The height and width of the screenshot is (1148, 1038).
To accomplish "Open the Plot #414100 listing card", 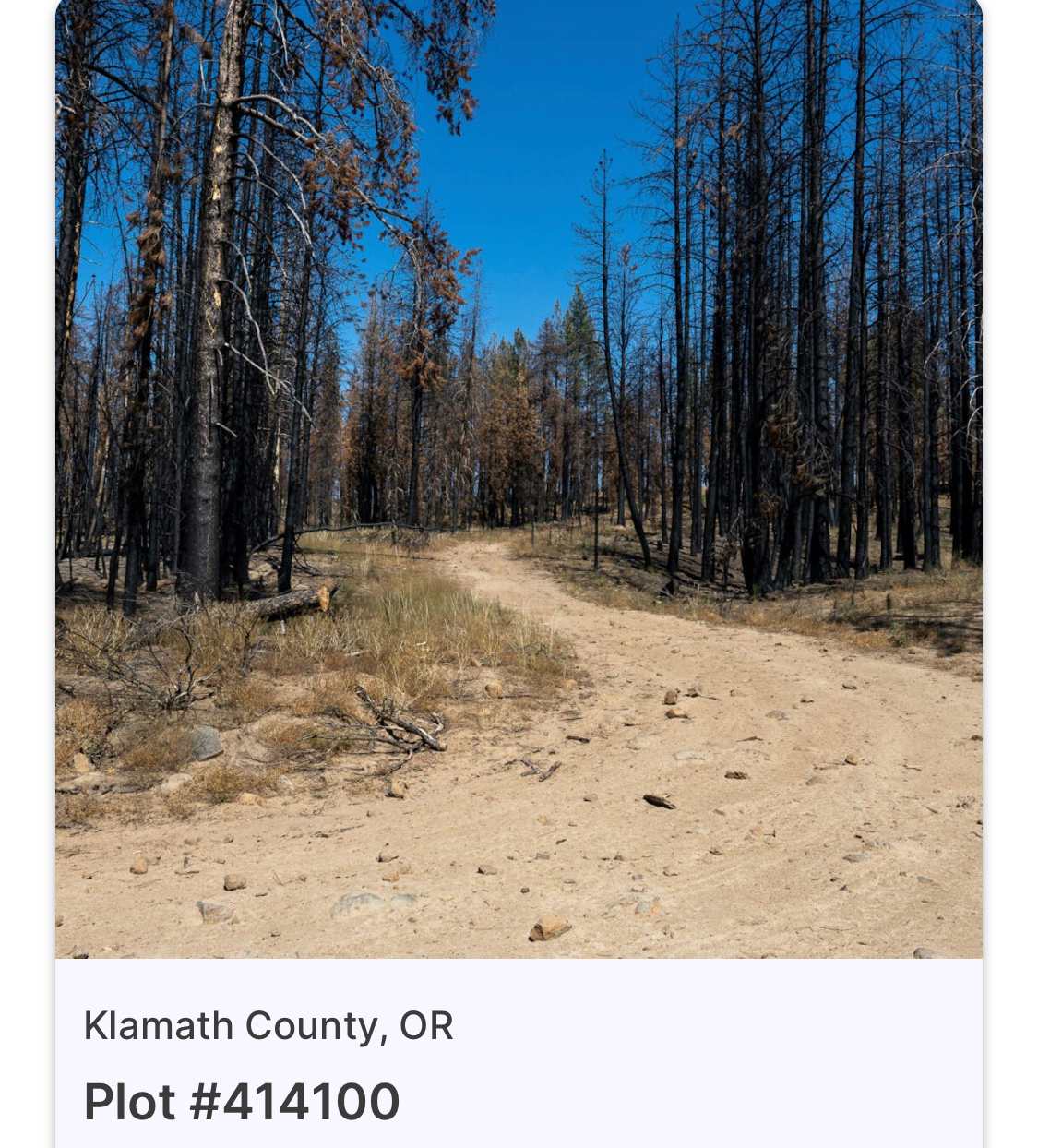I will pyautogui.click(x=242, y=1100).
